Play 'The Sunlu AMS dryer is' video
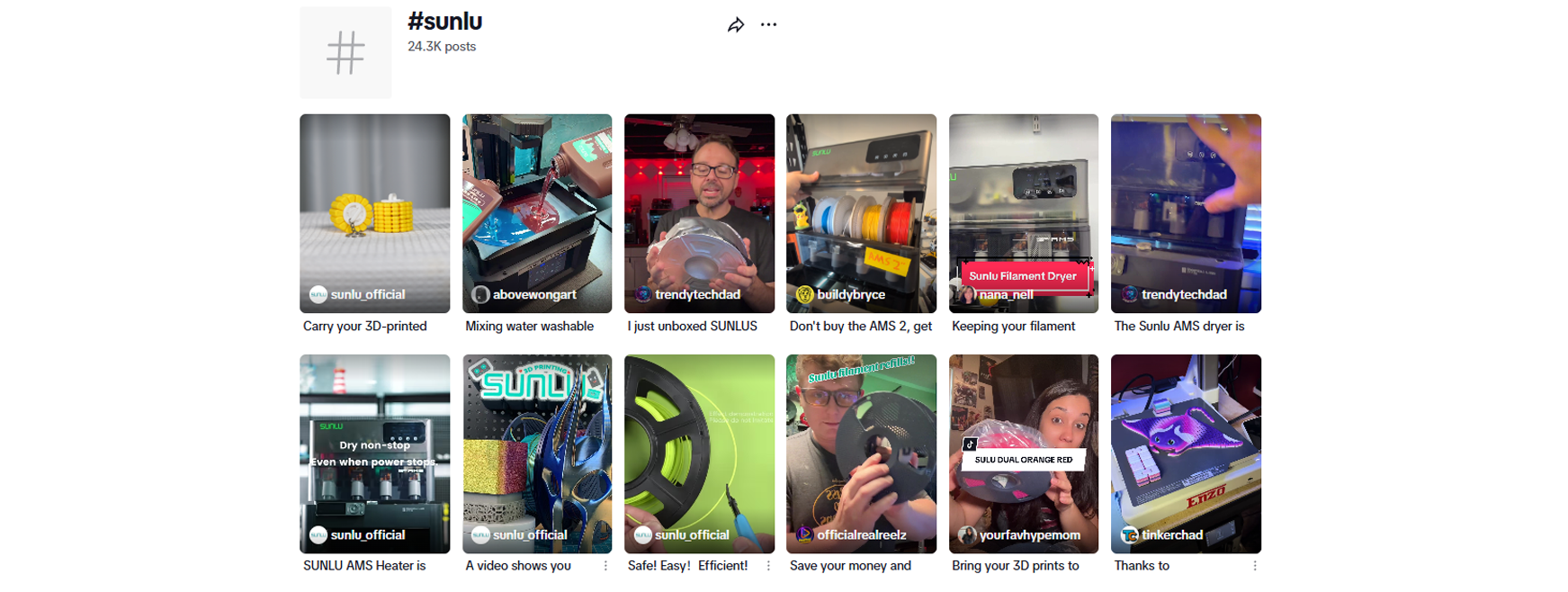The image size is (1568, 592). (1186, 212)
